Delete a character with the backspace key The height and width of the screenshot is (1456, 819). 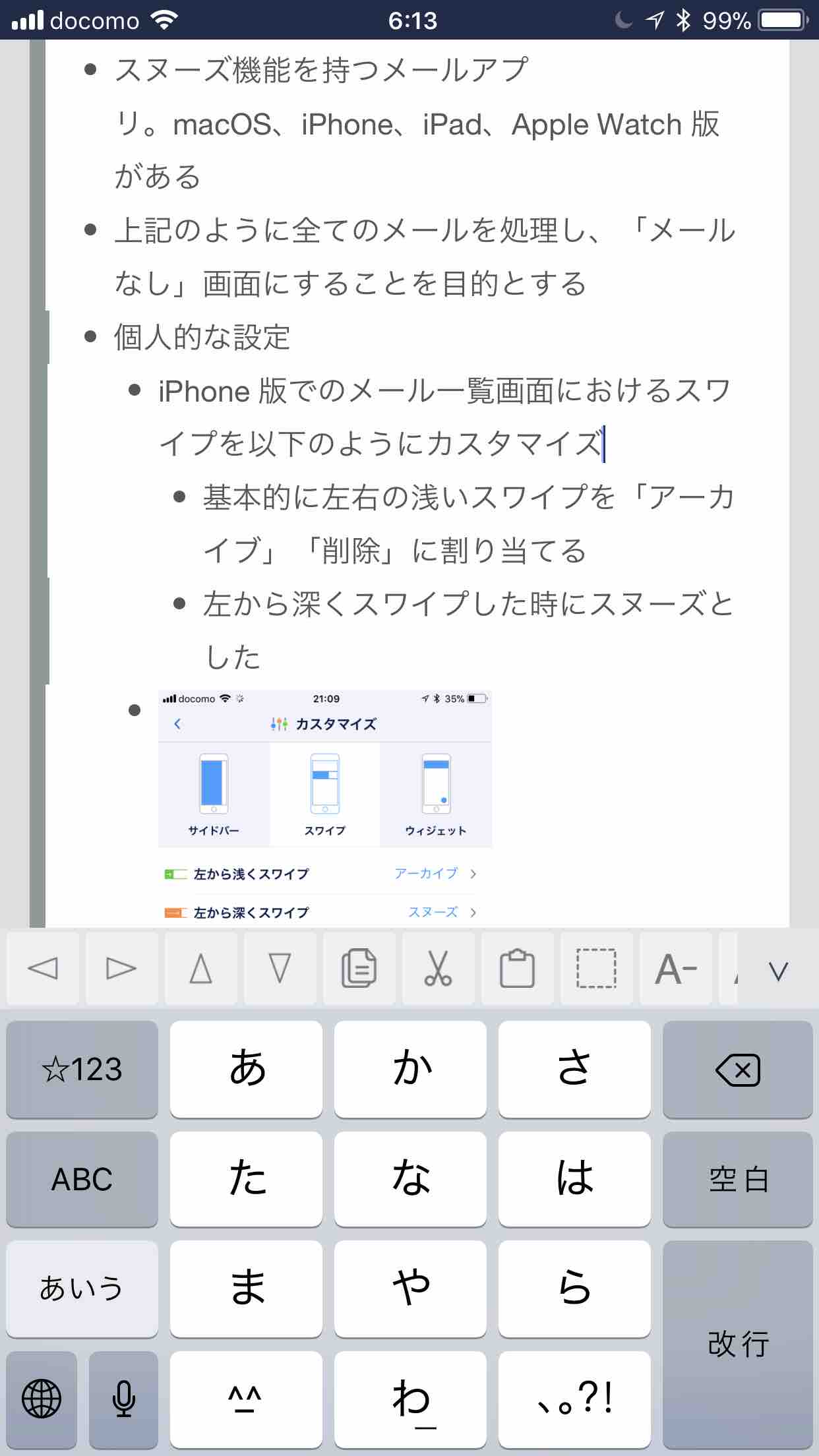[737, 1070]
